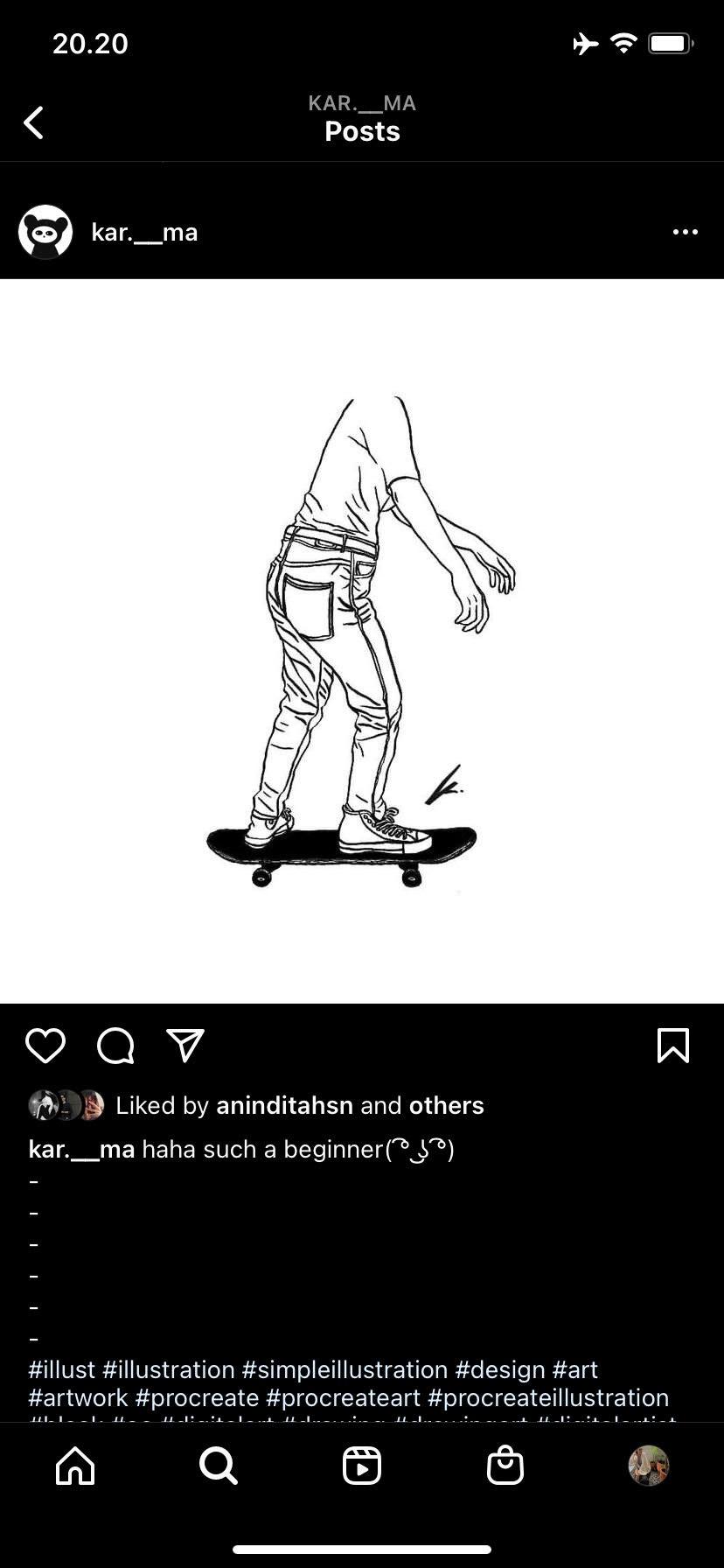Switch to the Search tab

(219, 1466)
